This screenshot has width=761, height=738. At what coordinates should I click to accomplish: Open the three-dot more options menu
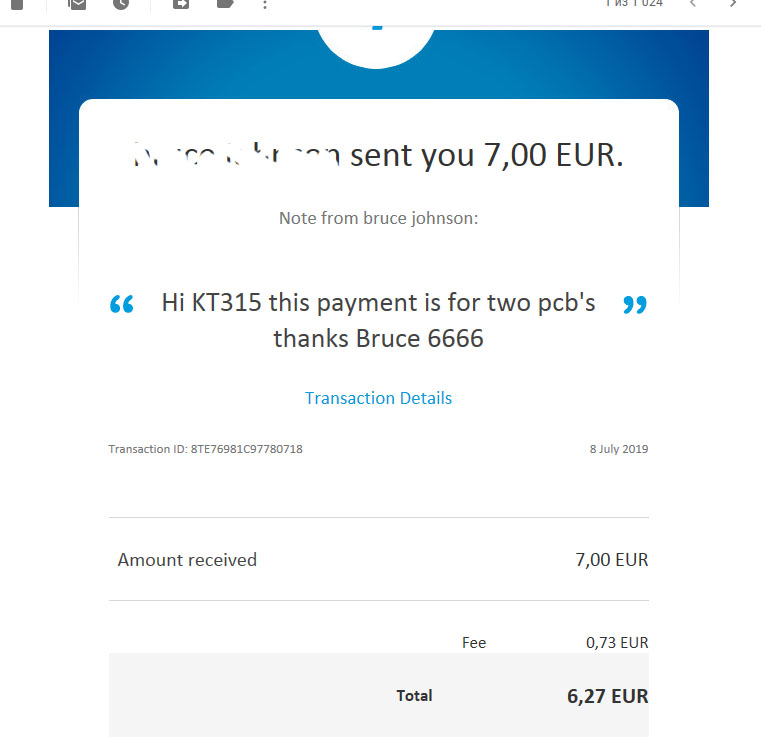(264, 5)
